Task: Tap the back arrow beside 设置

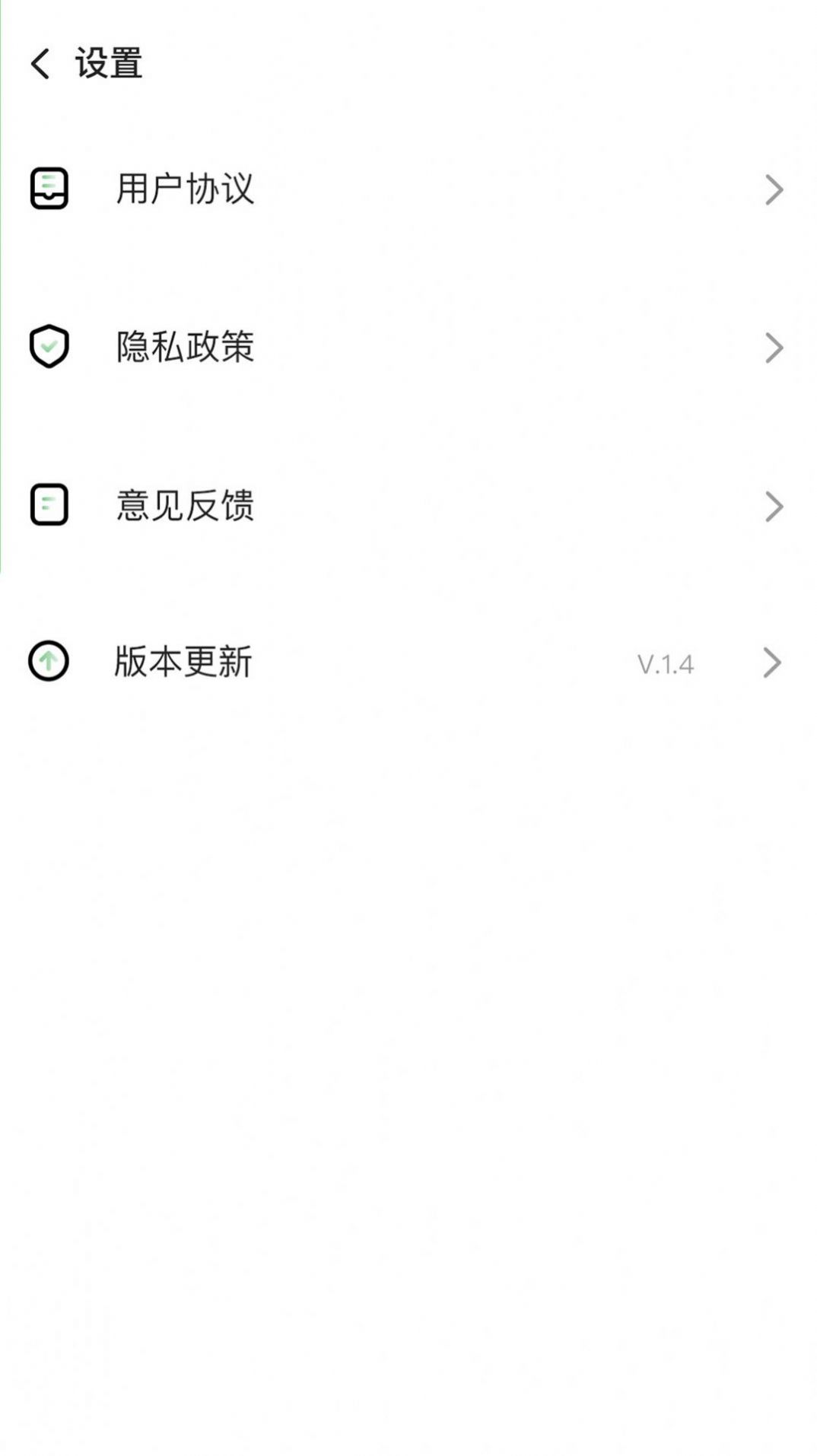Action: (x=40, y=63)
